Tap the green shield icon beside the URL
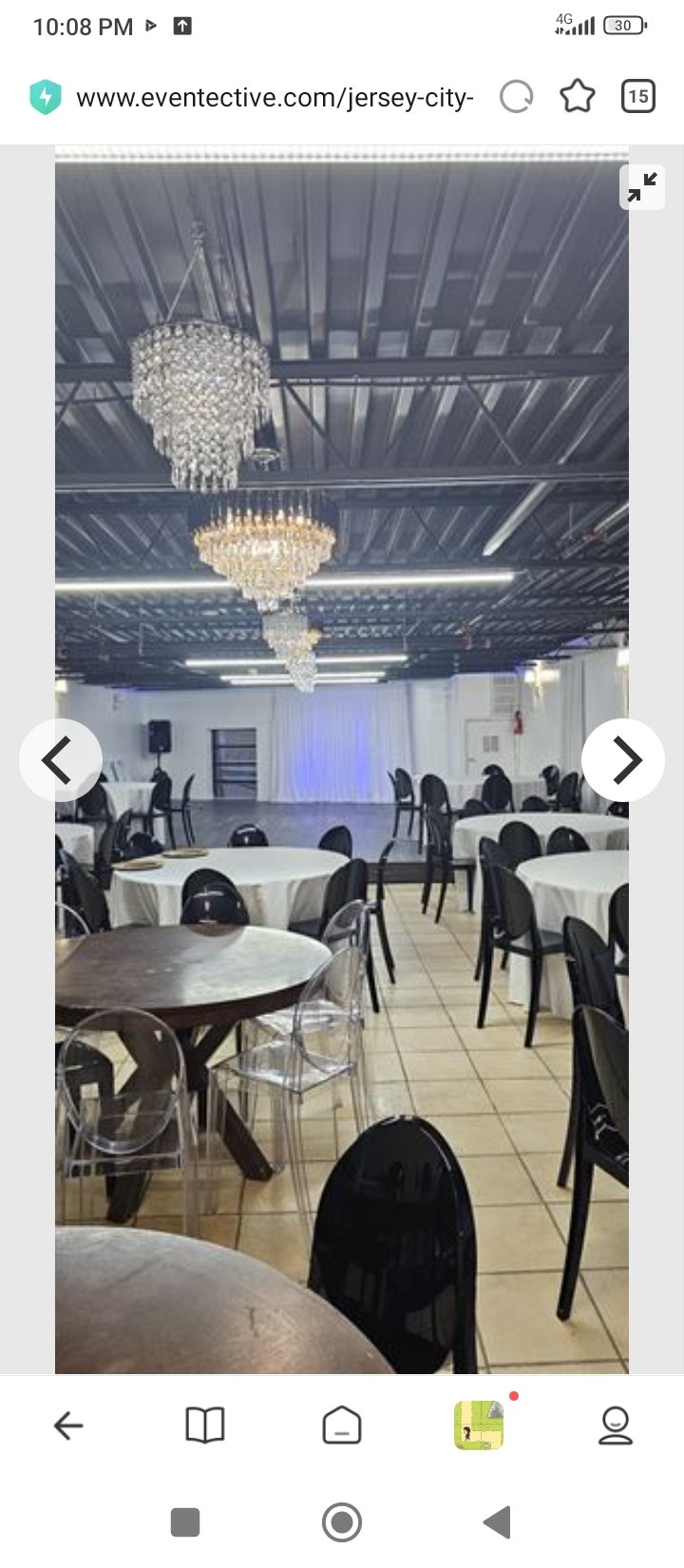Viewport: 684px width, 1568px height. tap(45, 96)
